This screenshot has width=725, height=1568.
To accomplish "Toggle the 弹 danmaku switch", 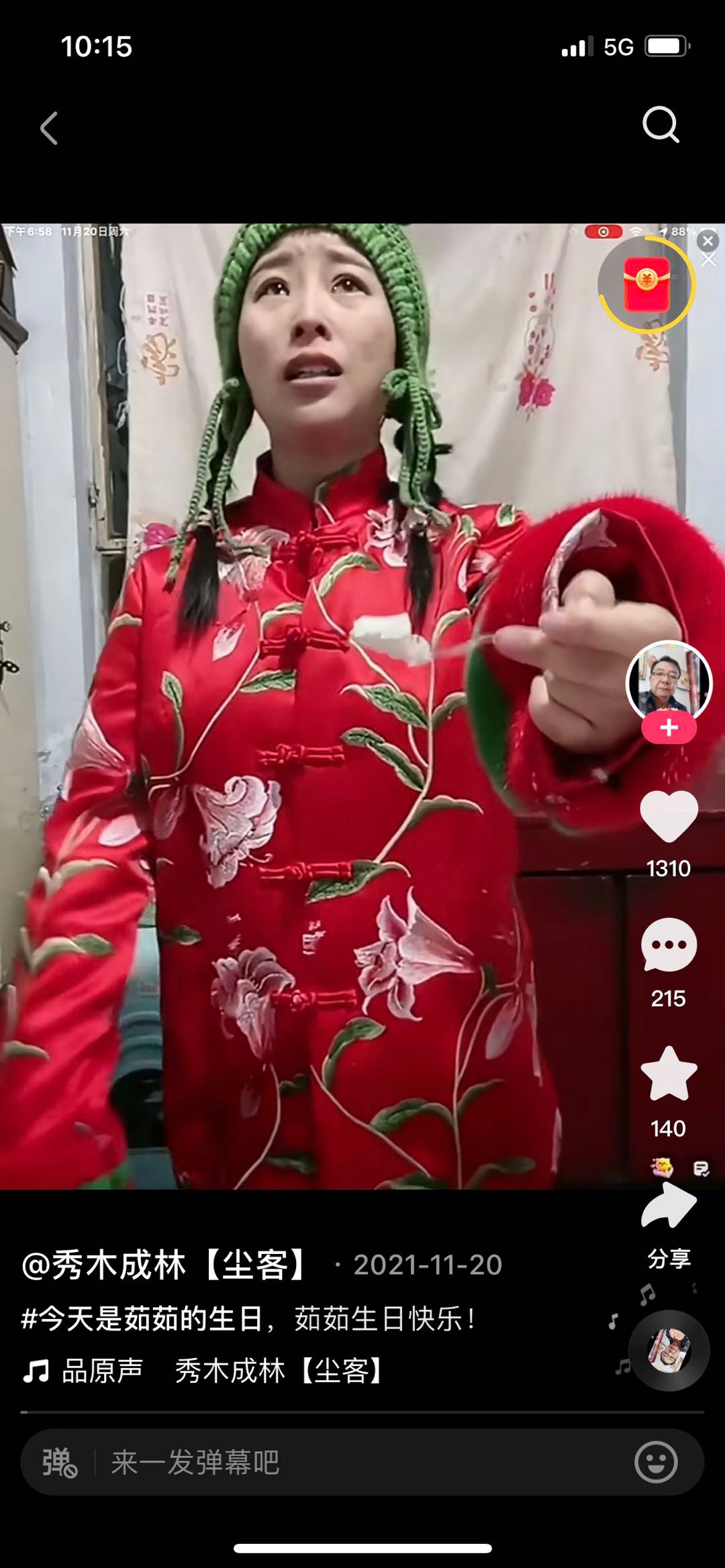I will pos(59,1462).
